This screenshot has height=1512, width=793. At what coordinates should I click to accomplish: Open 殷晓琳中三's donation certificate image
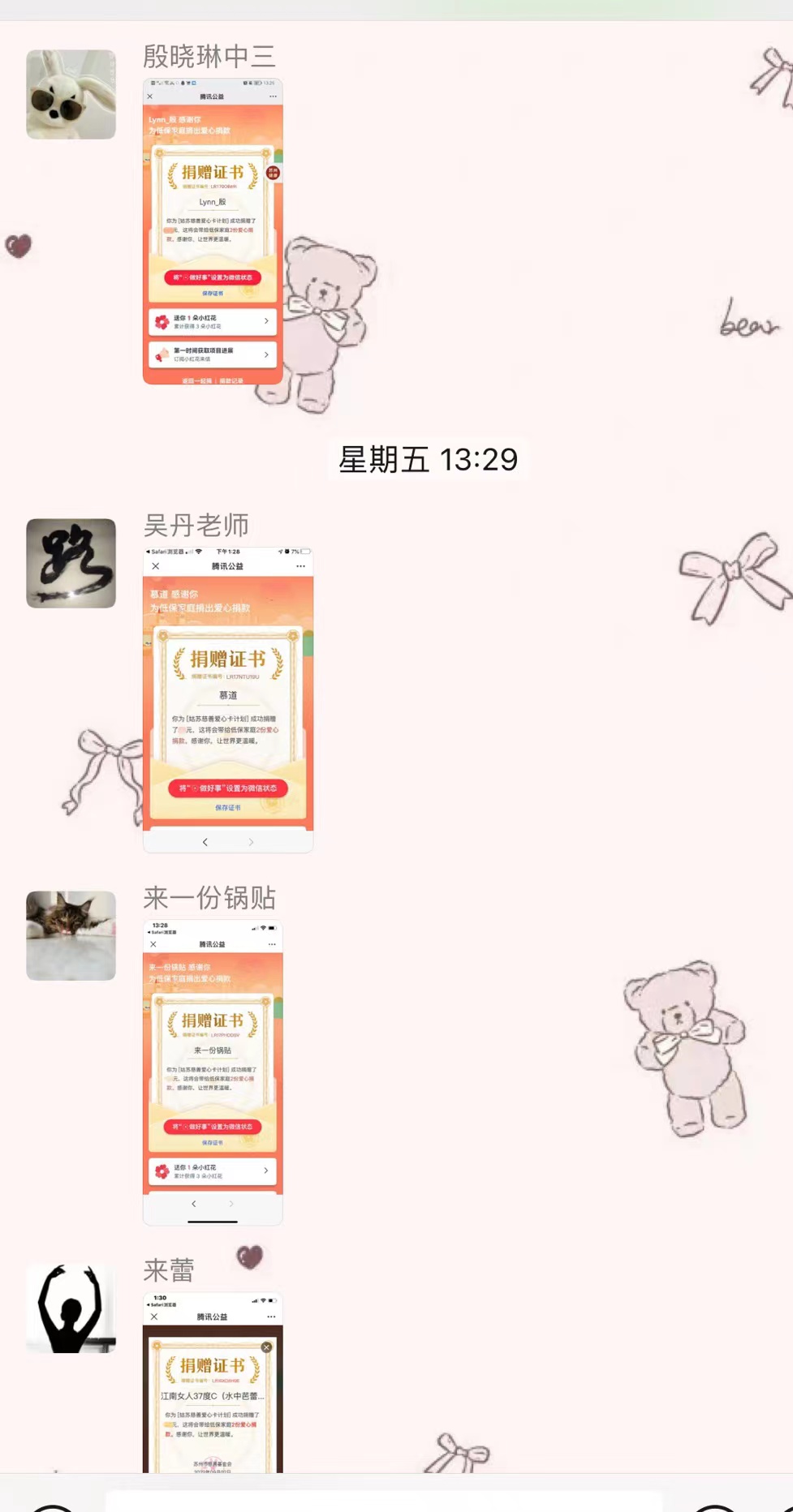[x=213, y=231]
